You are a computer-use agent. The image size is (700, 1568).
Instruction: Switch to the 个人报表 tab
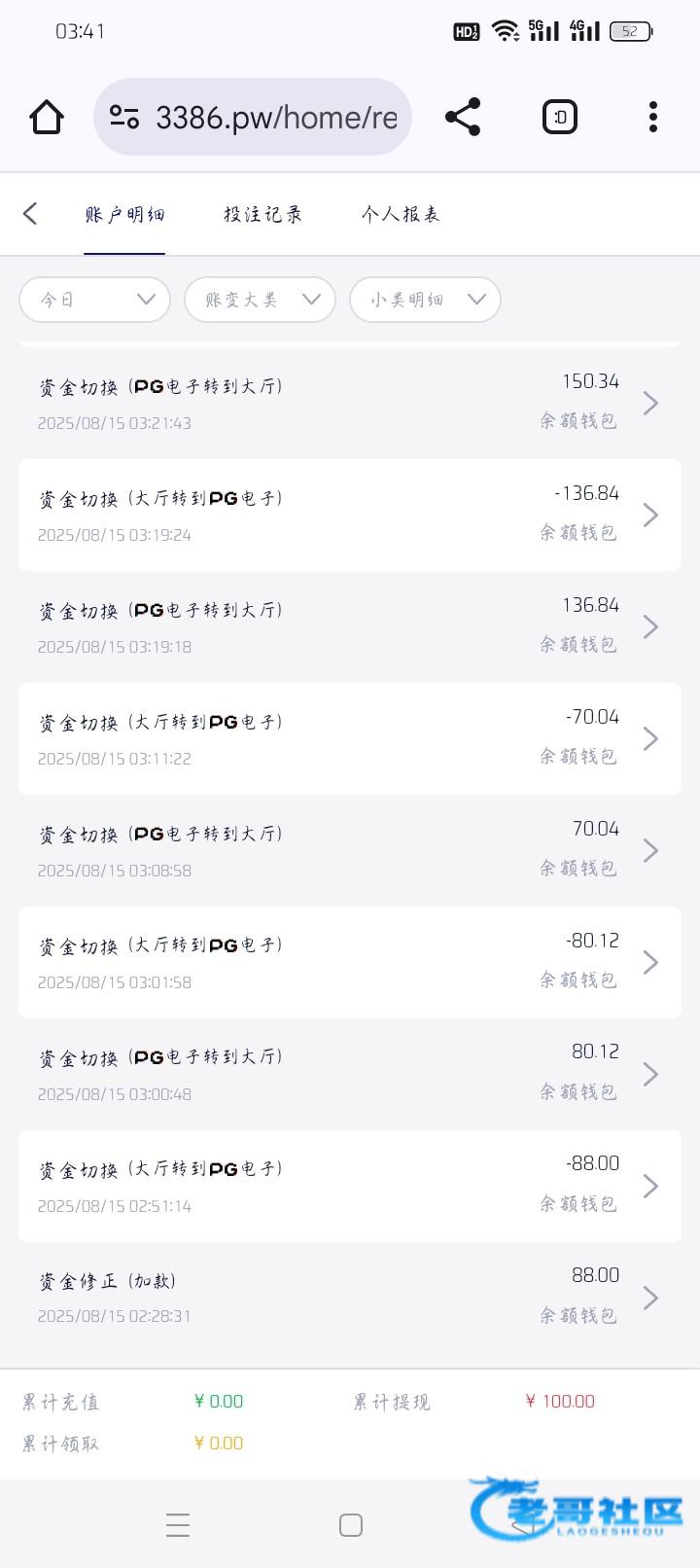[x=401, y=214]
